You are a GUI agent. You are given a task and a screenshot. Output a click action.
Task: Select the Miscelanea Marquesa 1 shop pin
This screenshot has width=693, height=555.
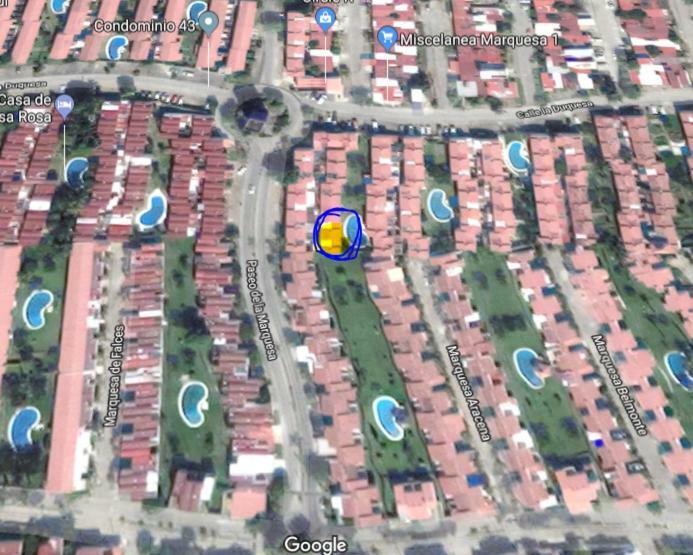387,39
